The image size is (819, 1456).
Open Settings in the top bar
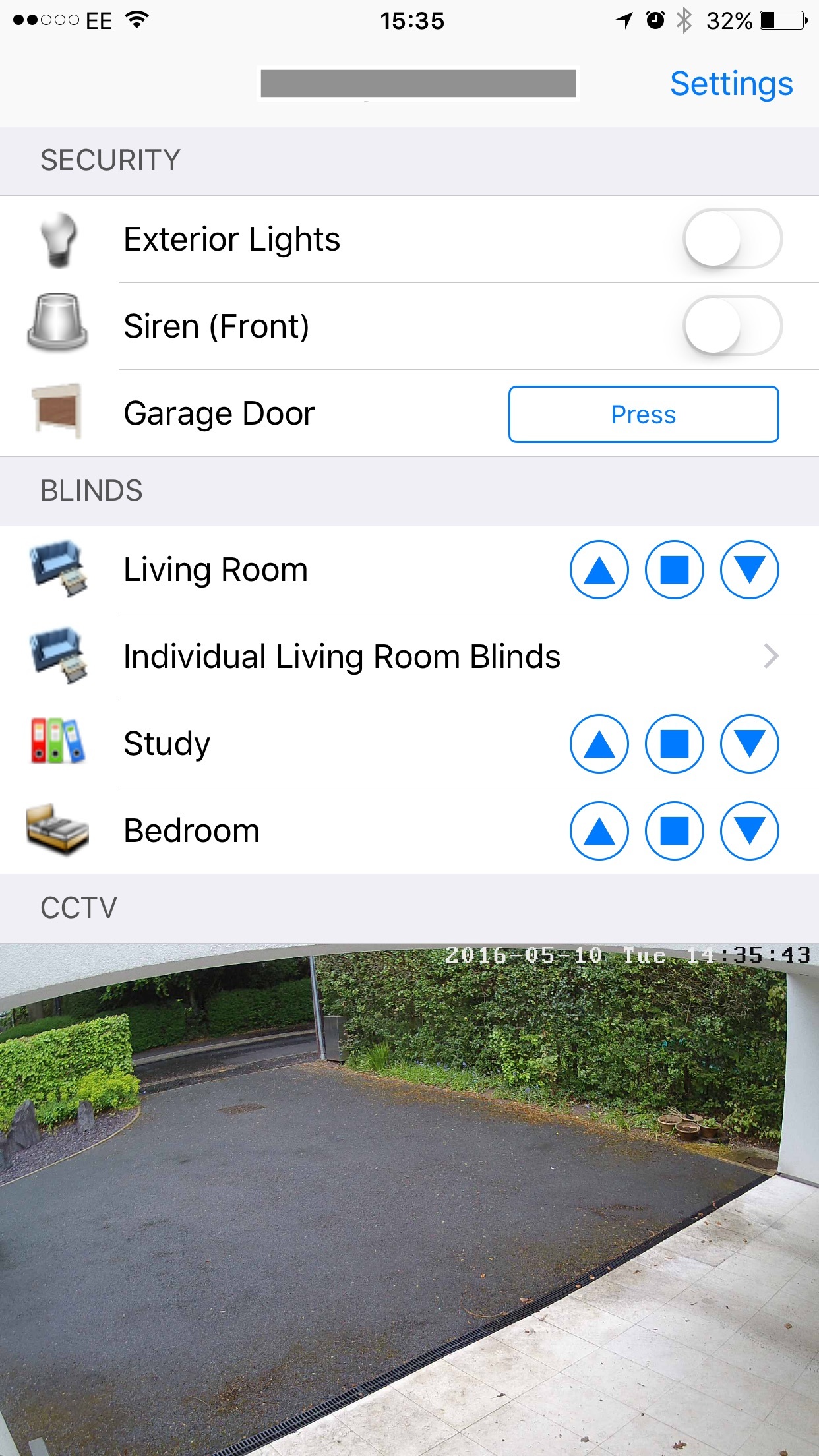731,84
